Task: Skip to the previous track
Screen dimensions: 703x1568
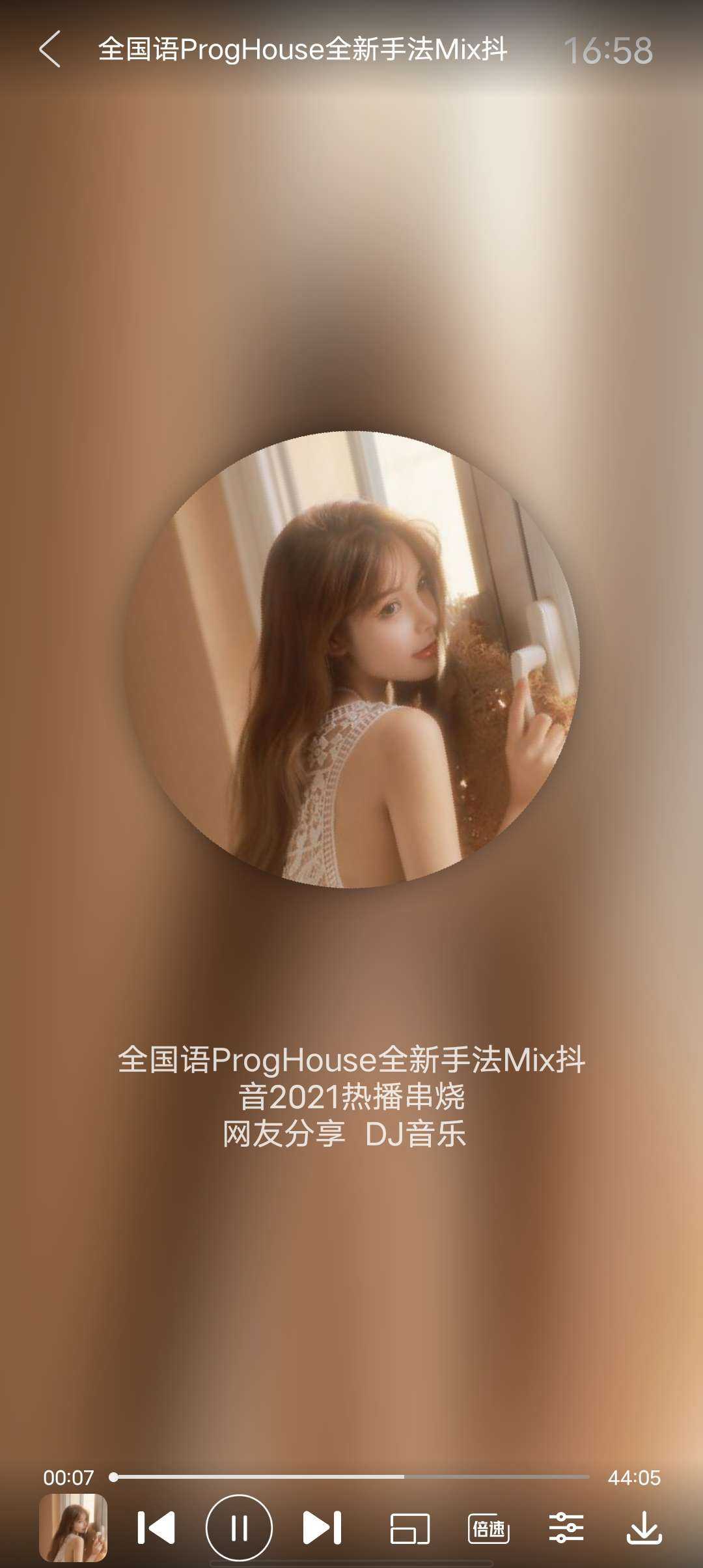Action: [x=156, y=1528]
